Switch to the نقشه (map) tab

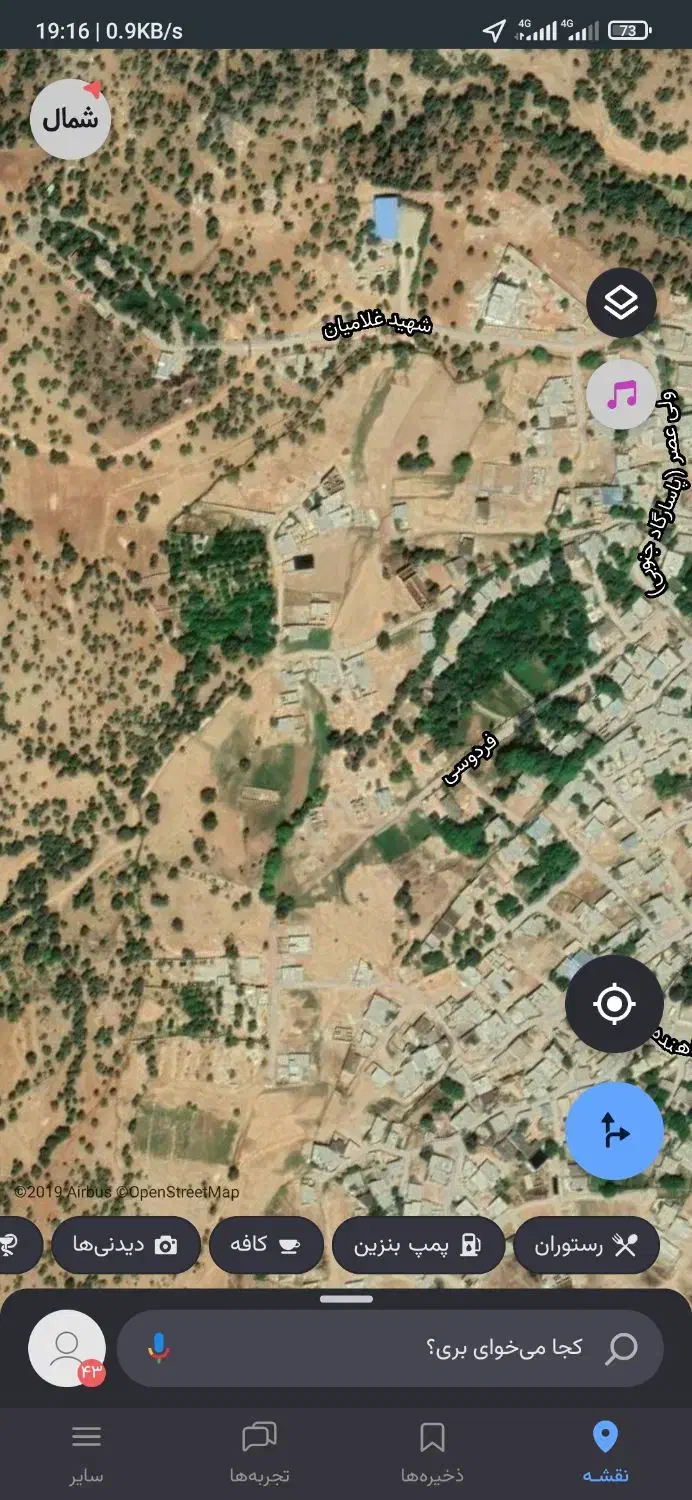click(x=605, y=1453)
